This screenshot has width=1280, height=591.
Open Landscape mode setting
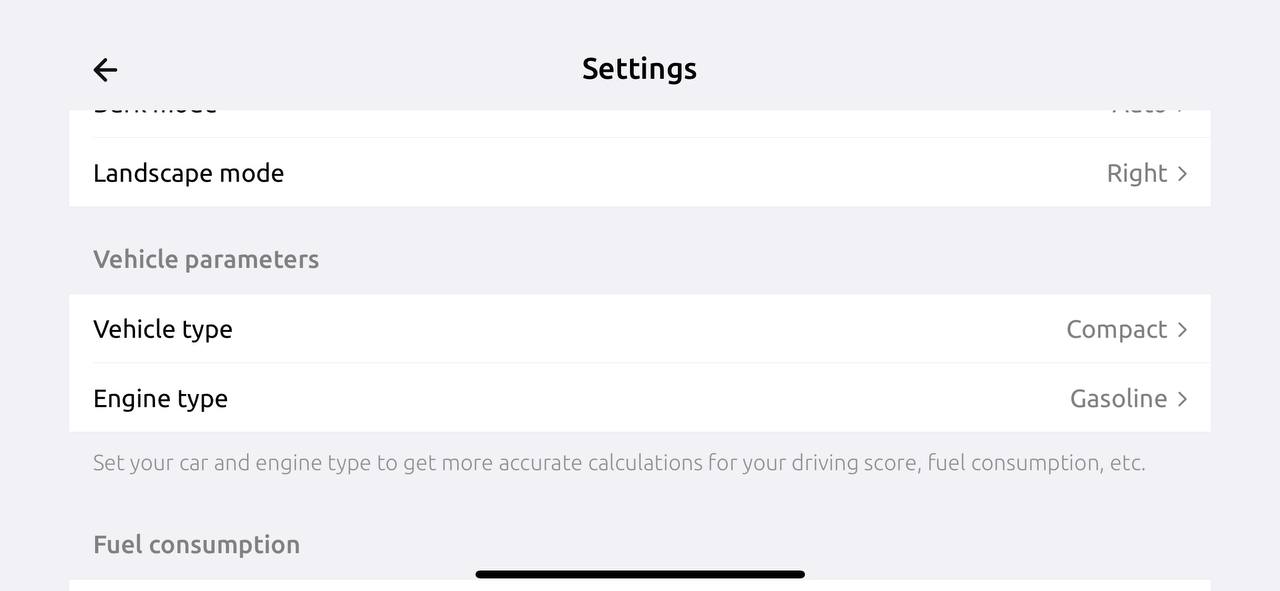pos(639,173)
